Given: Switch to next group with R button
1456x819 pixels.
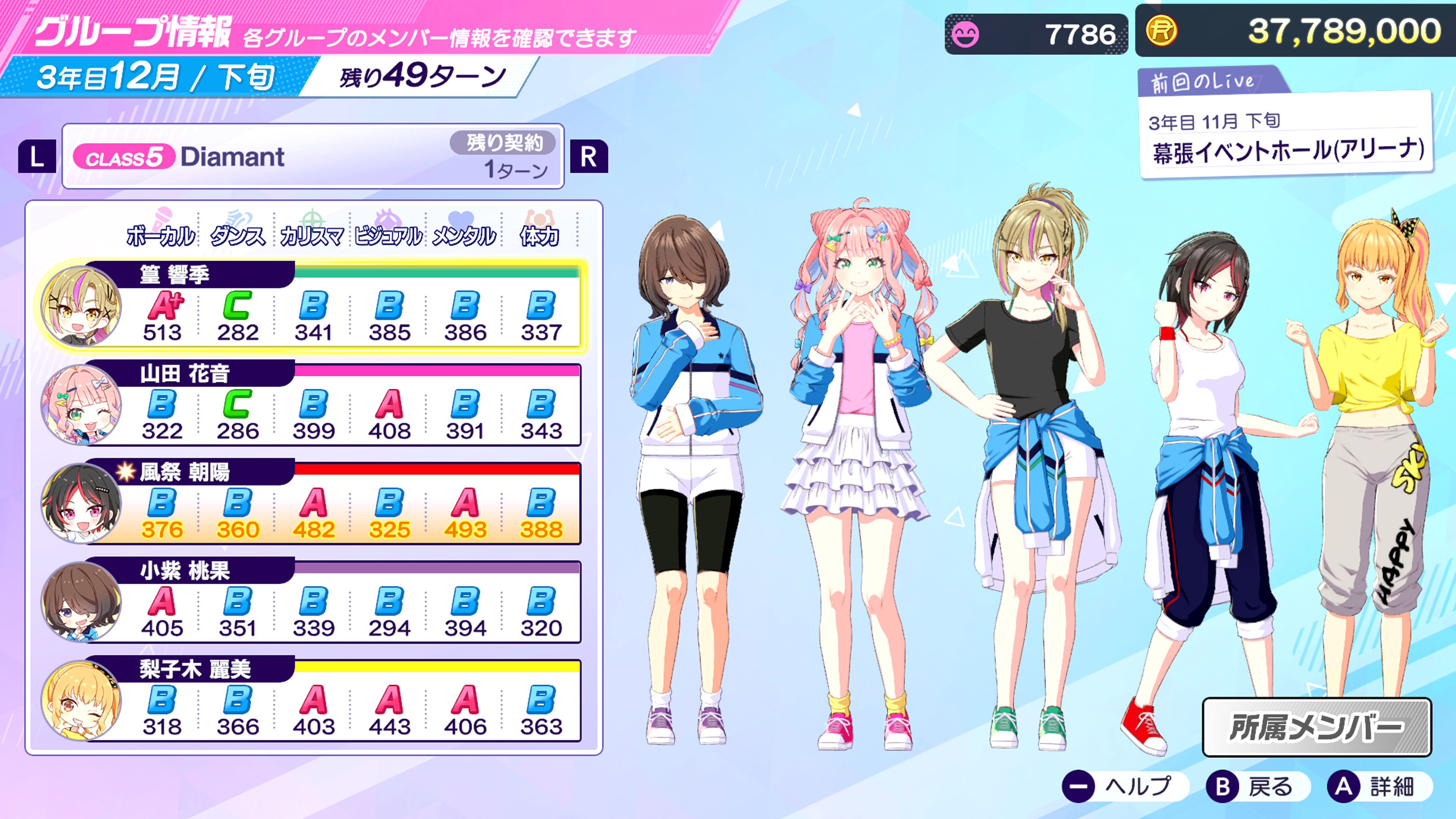Looking at the screenshot, I should point(588,157).
